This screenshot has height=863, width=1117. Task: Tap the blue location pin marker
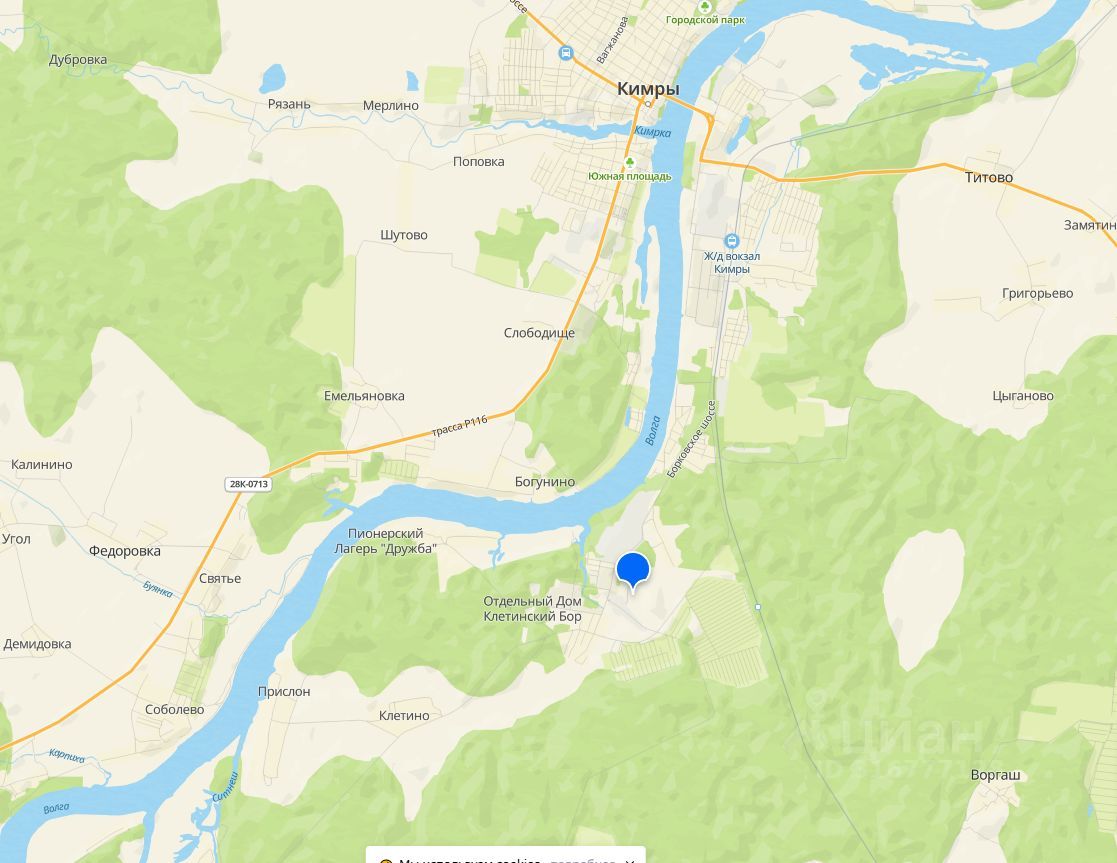pyautogui.click(x=632, y=569)
